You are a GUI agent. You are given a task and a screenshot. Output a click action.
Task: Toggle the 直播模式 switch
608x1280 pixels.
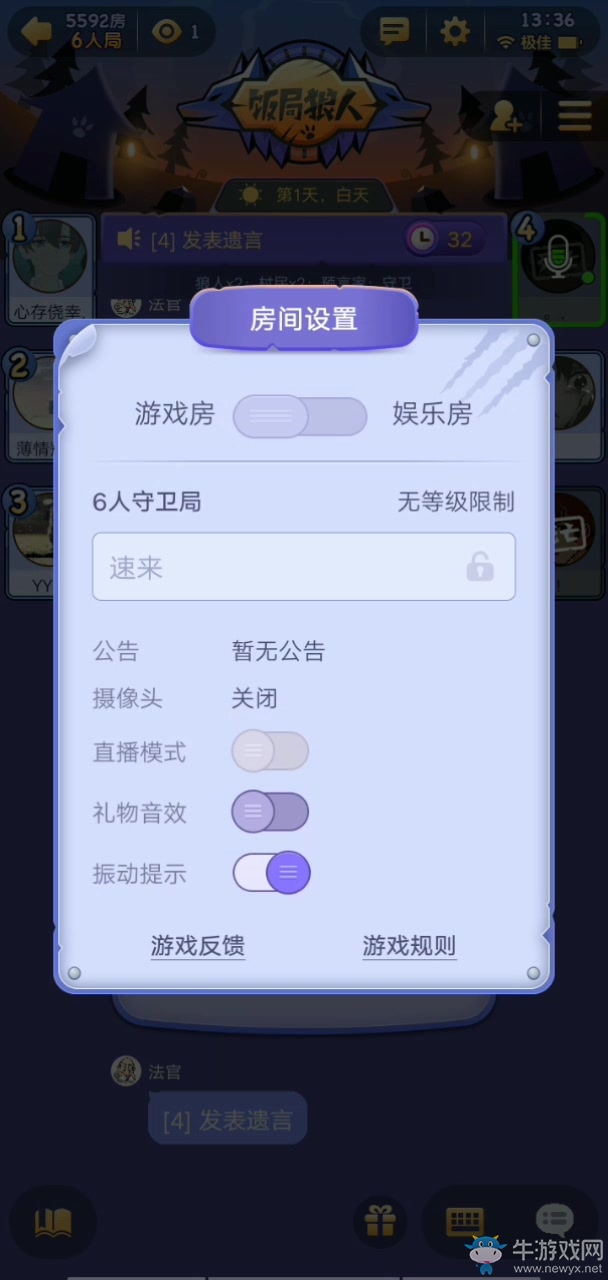point(270,751)
